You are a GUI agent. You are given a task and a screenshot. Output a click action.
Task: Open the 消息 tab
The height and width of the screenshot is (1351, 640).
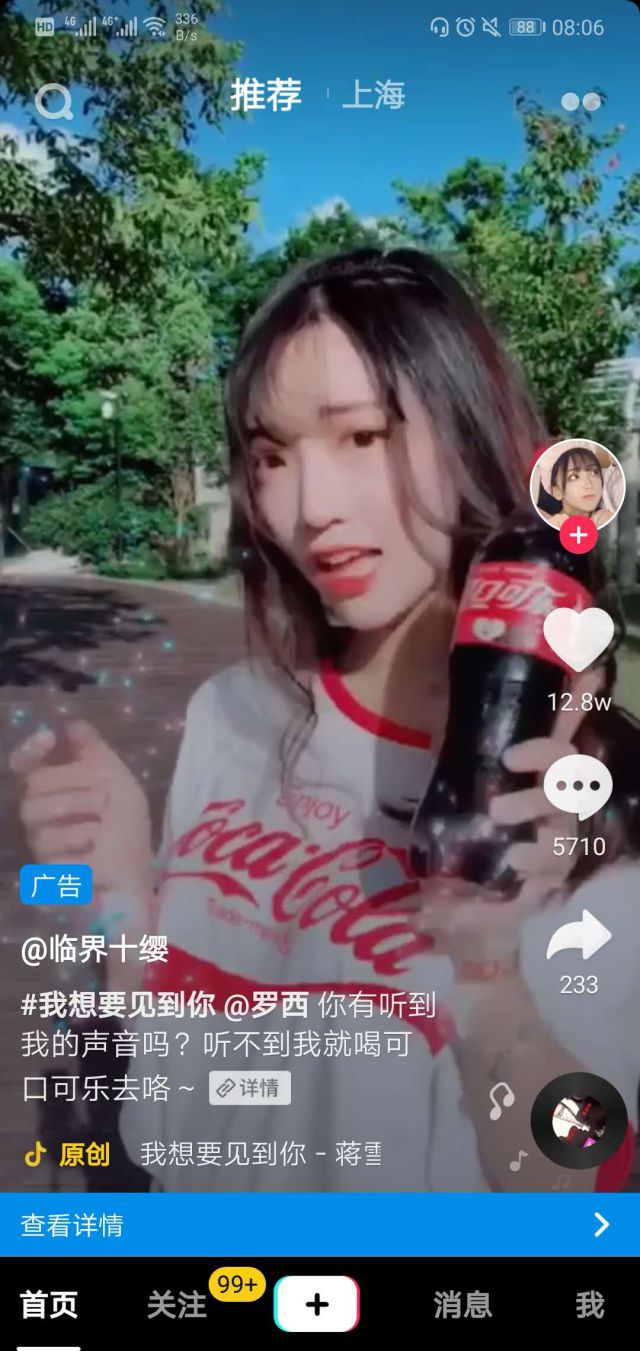(x=463, y=1305)
